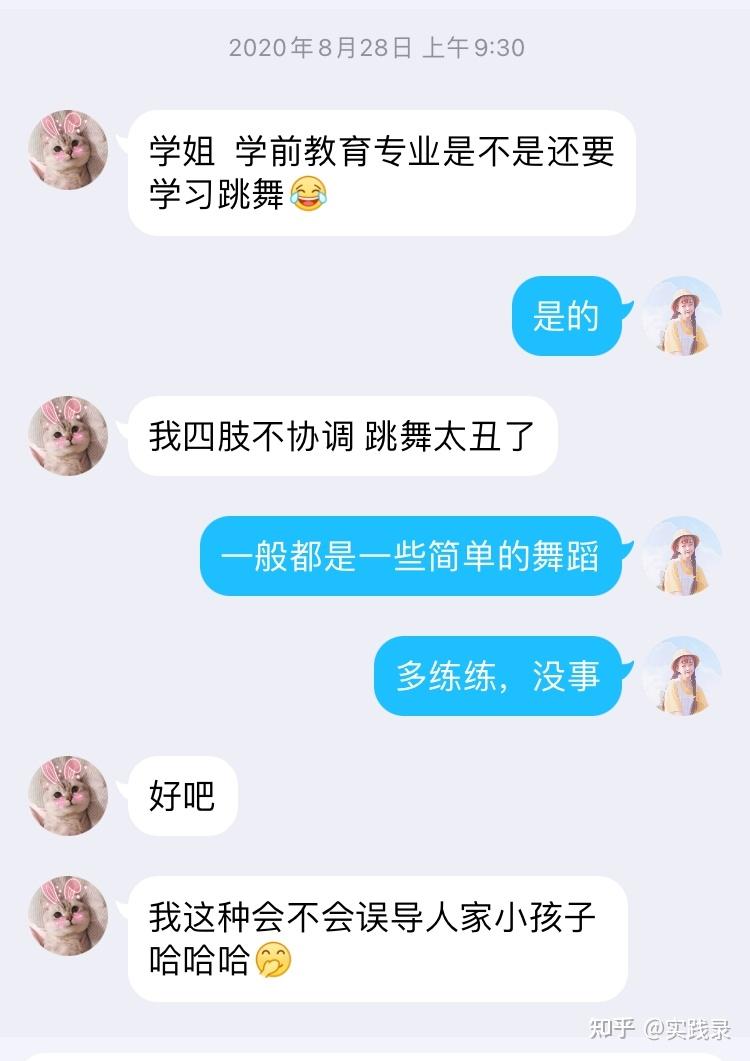Image resolution: width=750 pixels, height=1061 pixels.
Task: Open sender's avatar beside the 学姐 学前教育专业 message
Action: click(68, 150)
